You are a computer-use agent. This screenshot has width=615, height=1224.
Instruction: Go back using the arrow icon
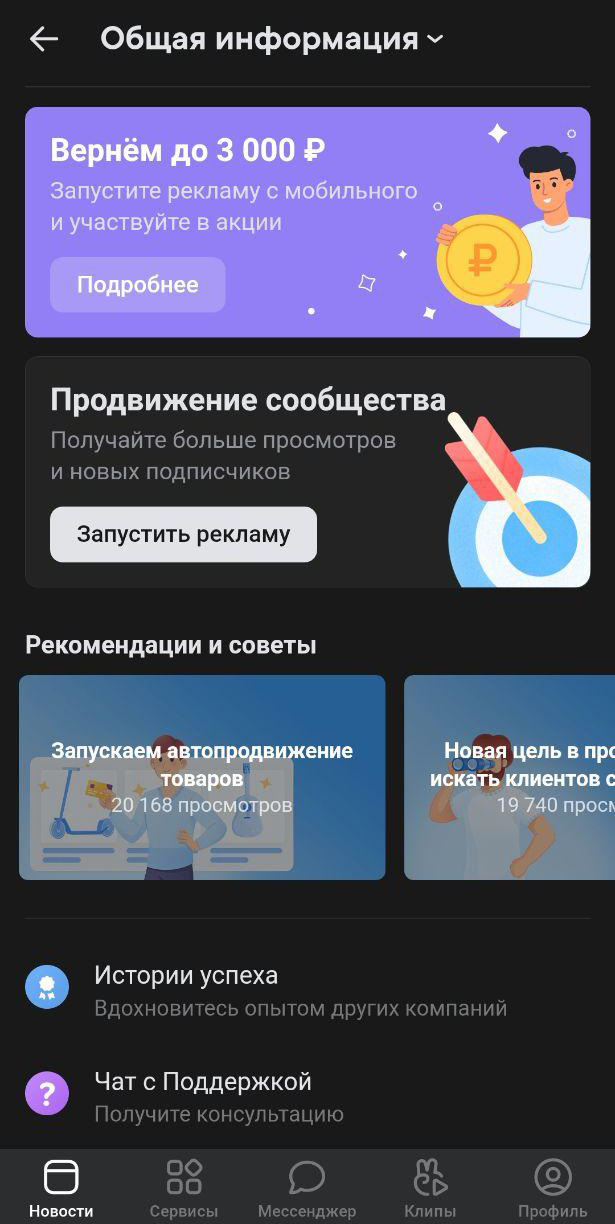click(44, 39)
